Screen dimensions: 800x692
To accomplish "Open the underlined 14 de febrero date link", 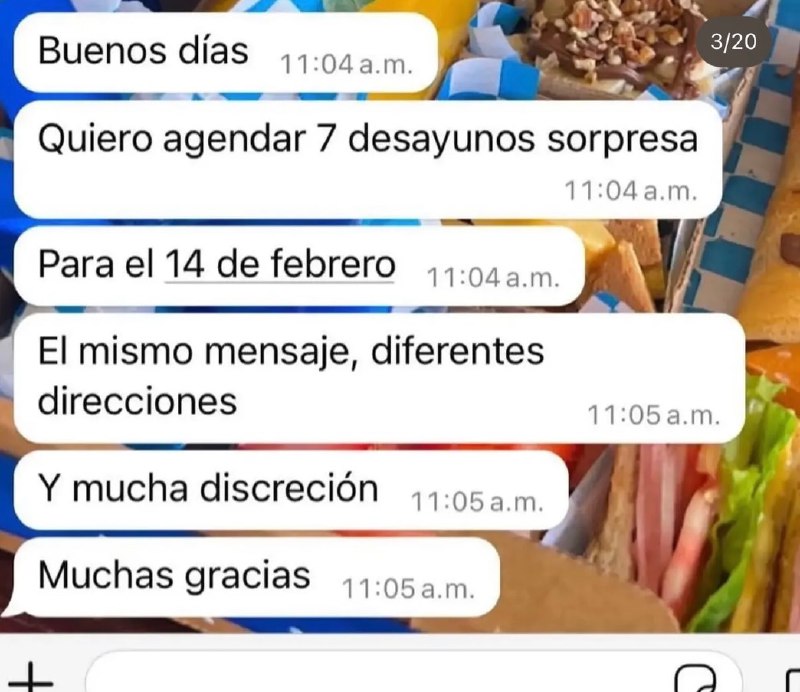I will (279, 265).
